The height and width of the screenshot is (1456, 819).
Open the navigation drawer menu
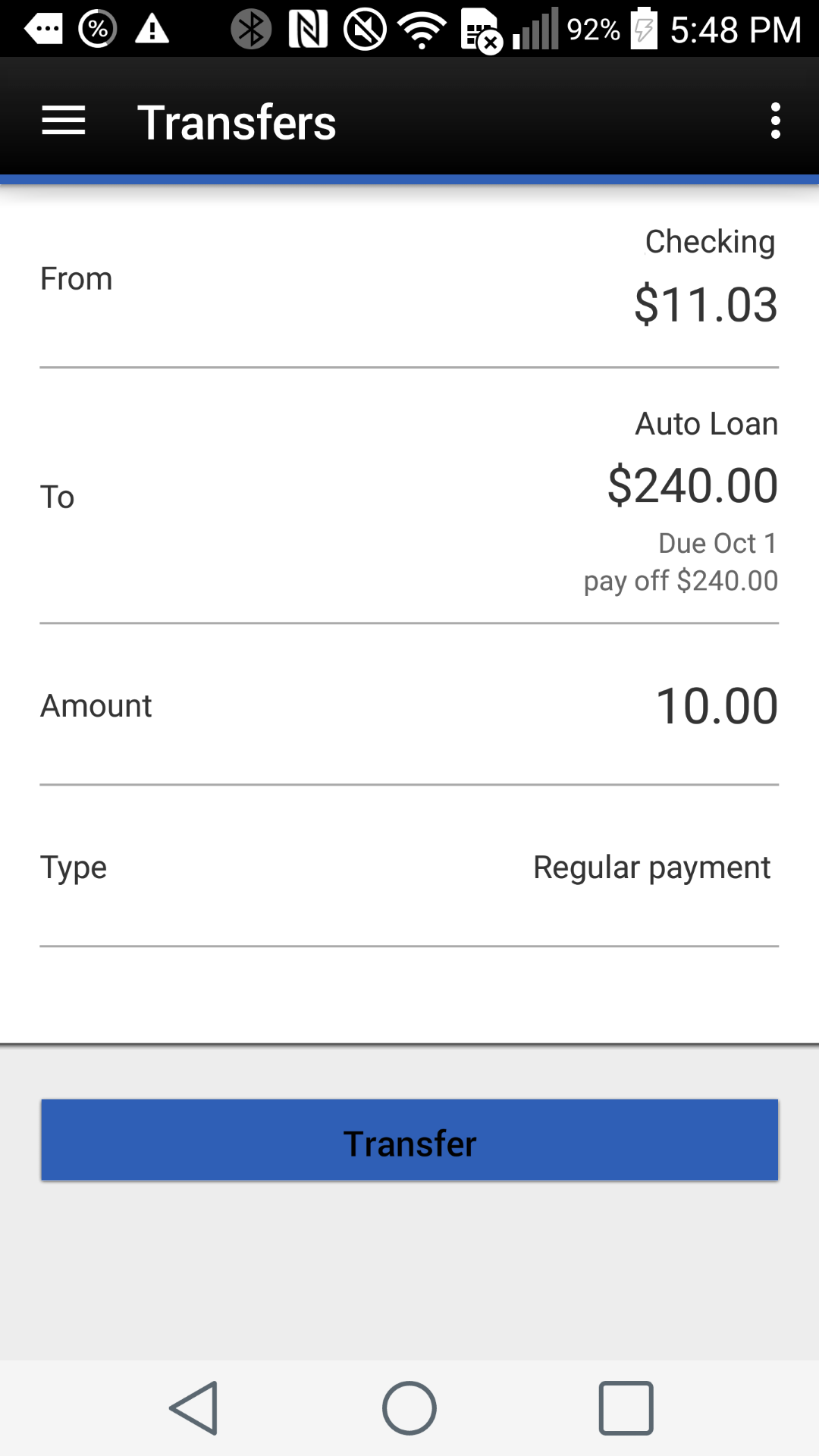63,120
